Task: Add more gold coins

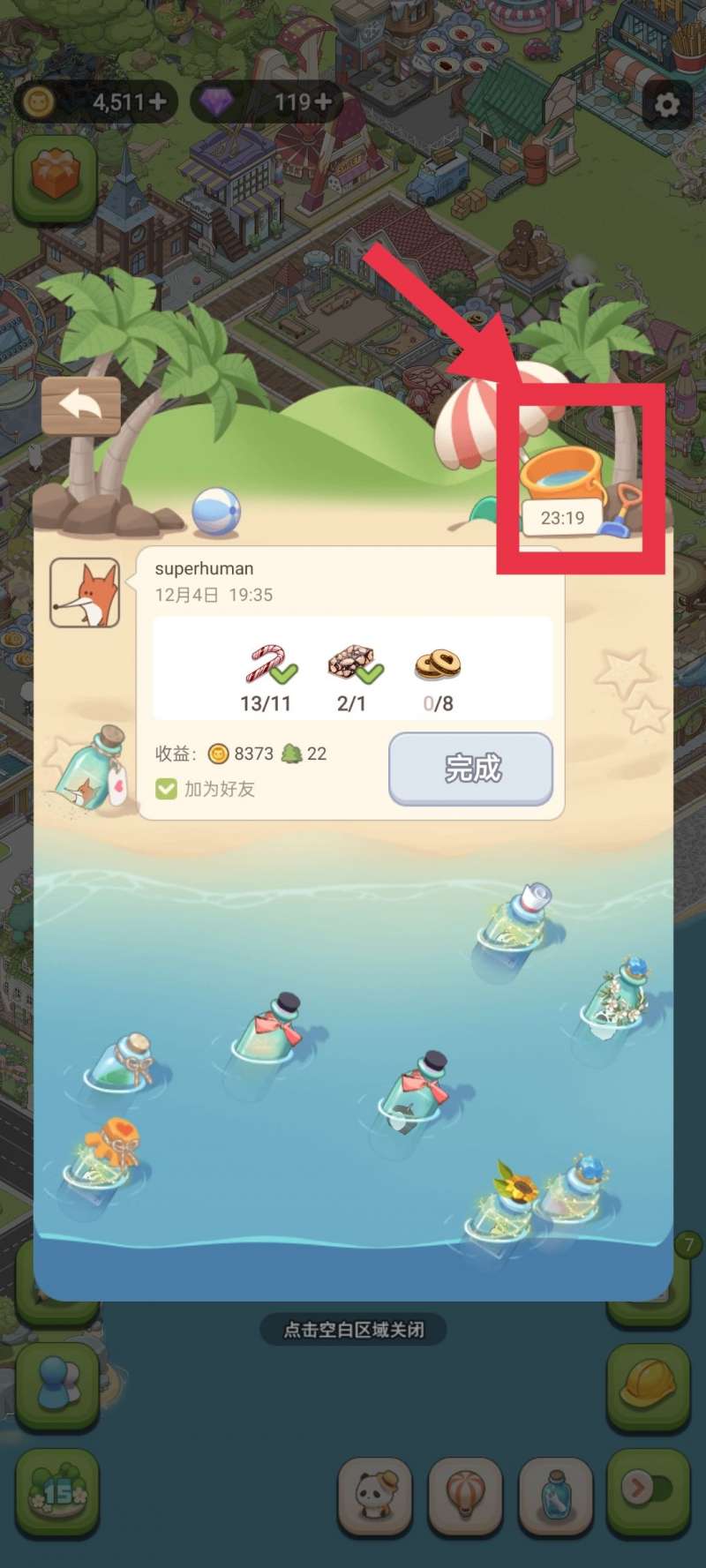Action: coord(158,102)
